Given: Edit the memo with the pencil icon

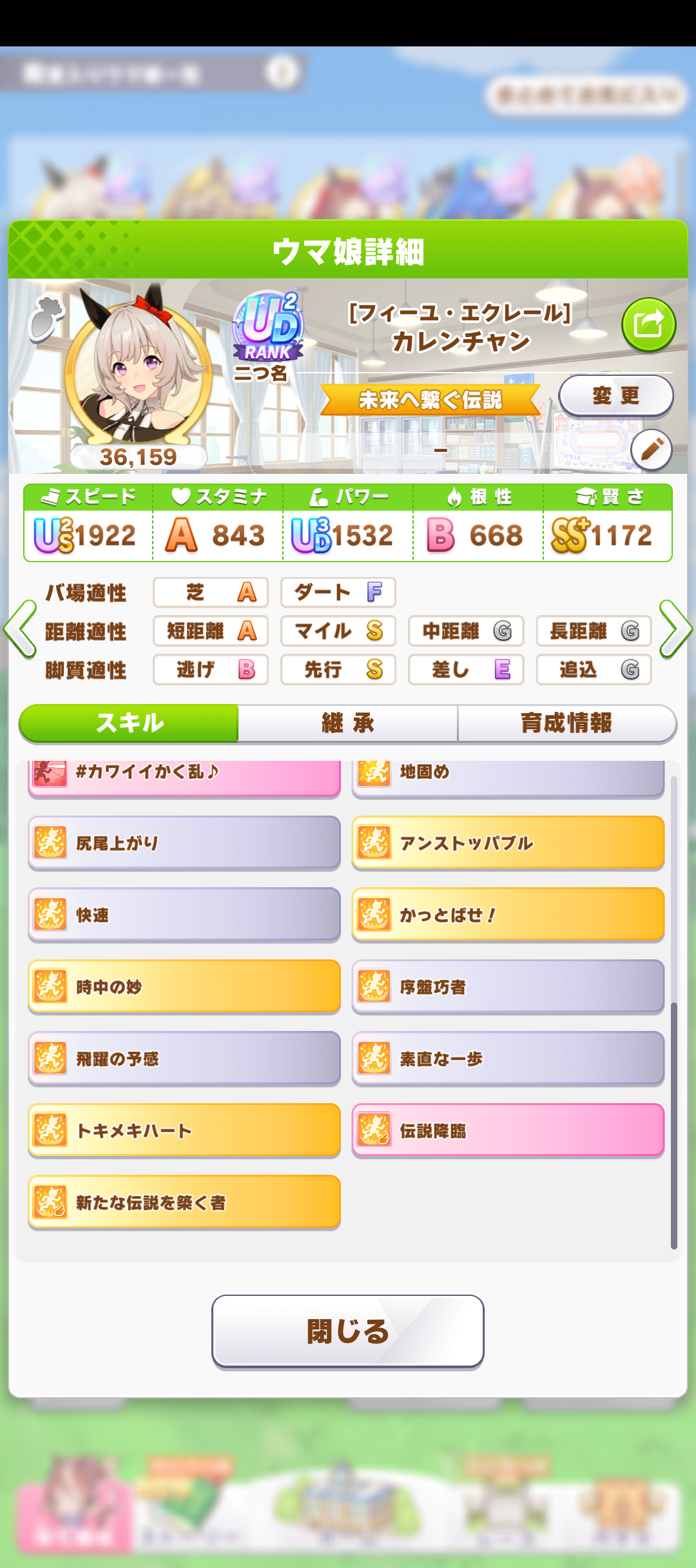Looking at the screenshot, I should pyautogui.click(x=651, y=449).
